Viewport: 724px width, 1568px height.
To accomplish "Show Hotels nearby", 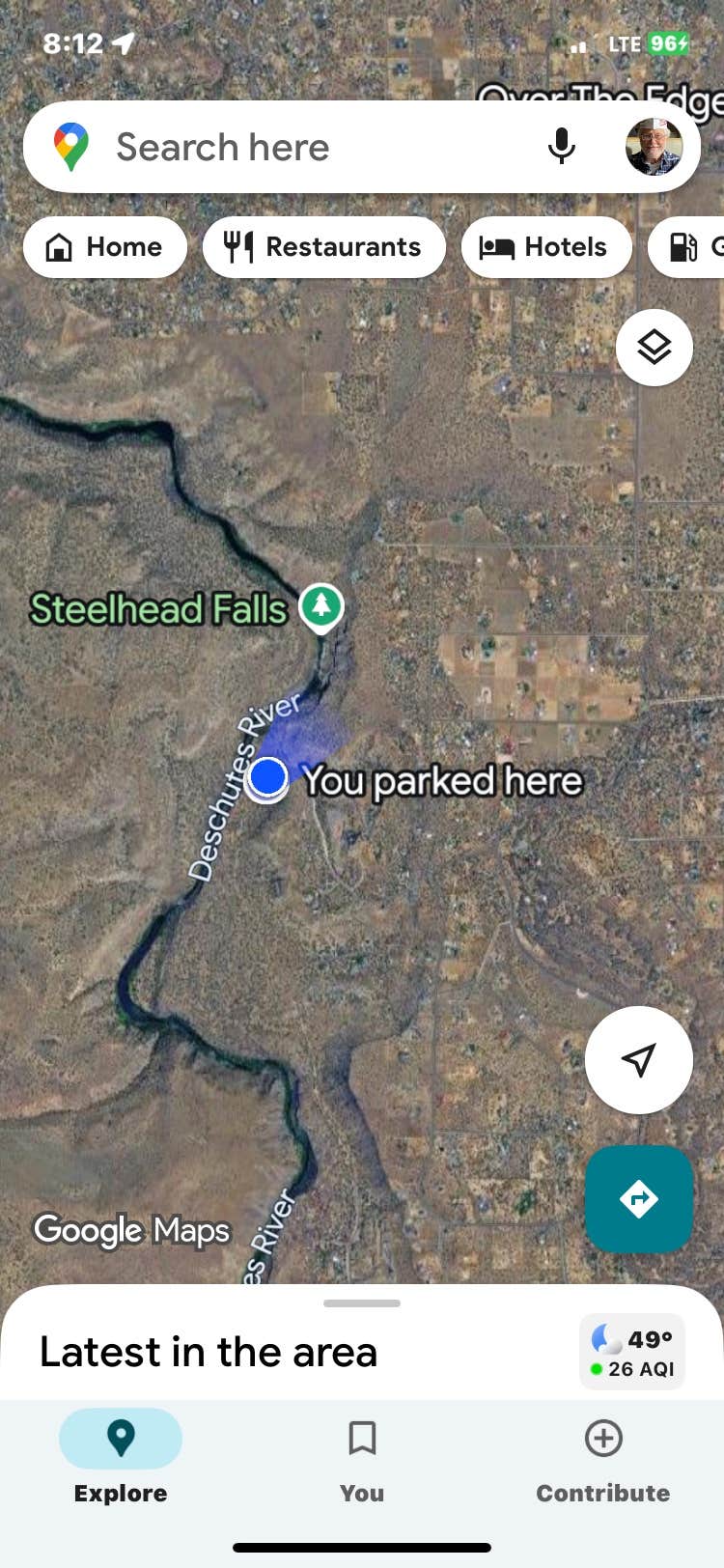I will click(x=546, y=247).
